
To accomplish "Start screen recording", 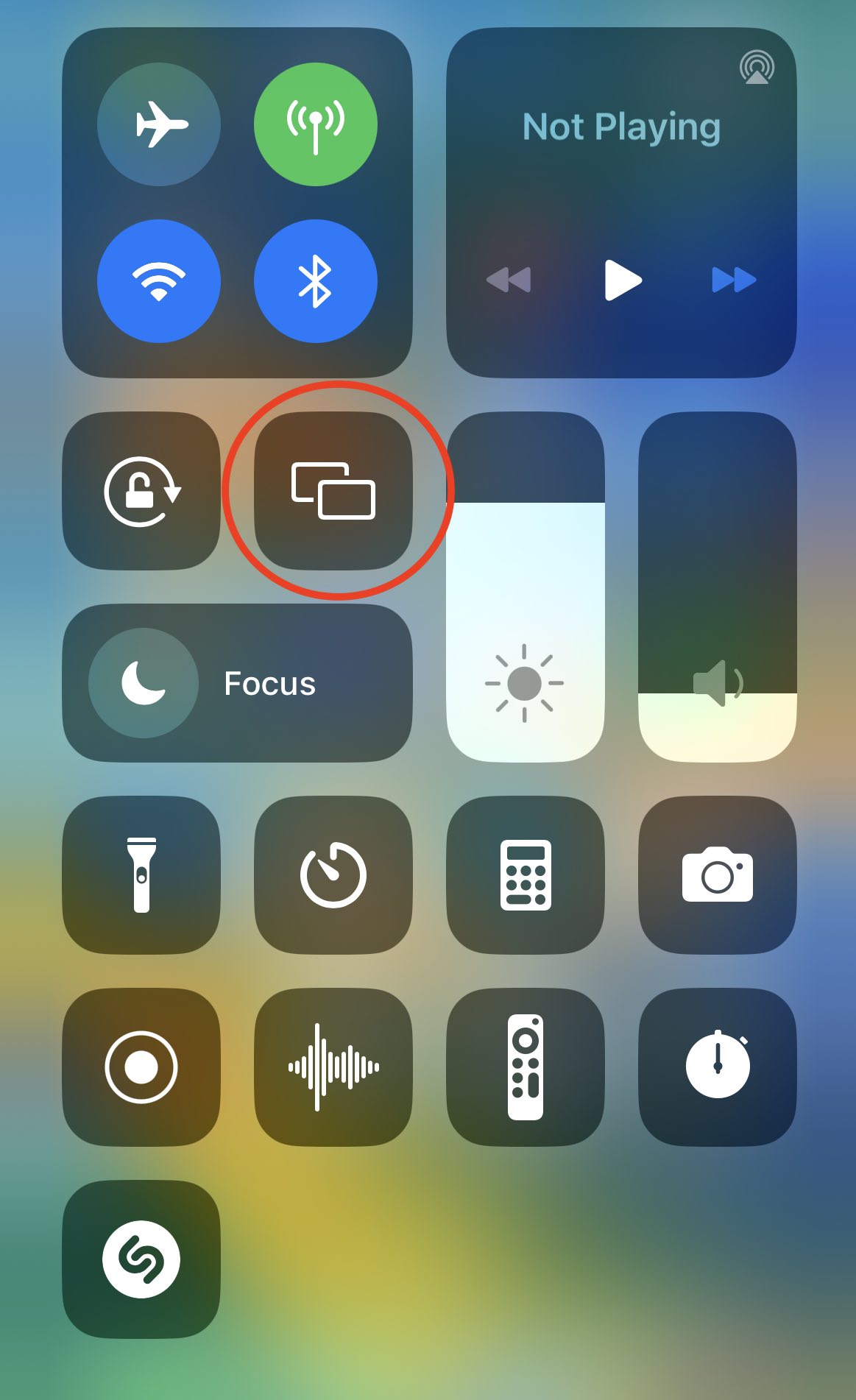I will [141, 1067].
